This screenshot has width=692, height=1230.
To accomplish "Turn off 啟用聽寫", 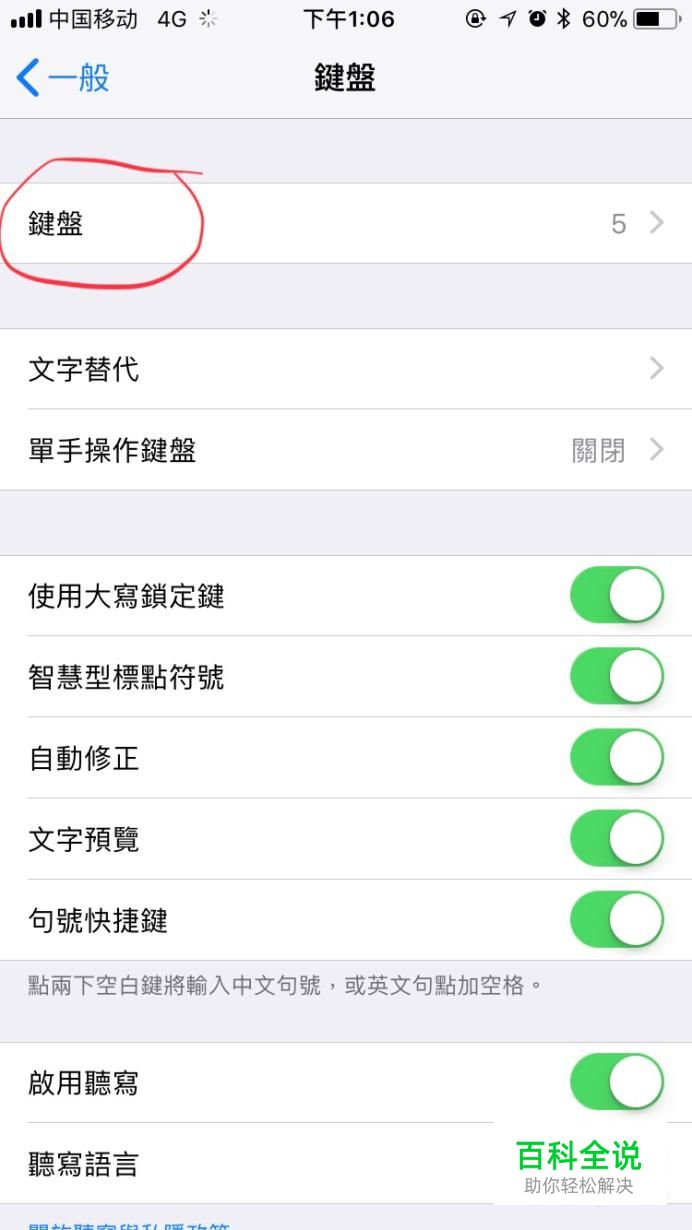I will [617, 1082].
